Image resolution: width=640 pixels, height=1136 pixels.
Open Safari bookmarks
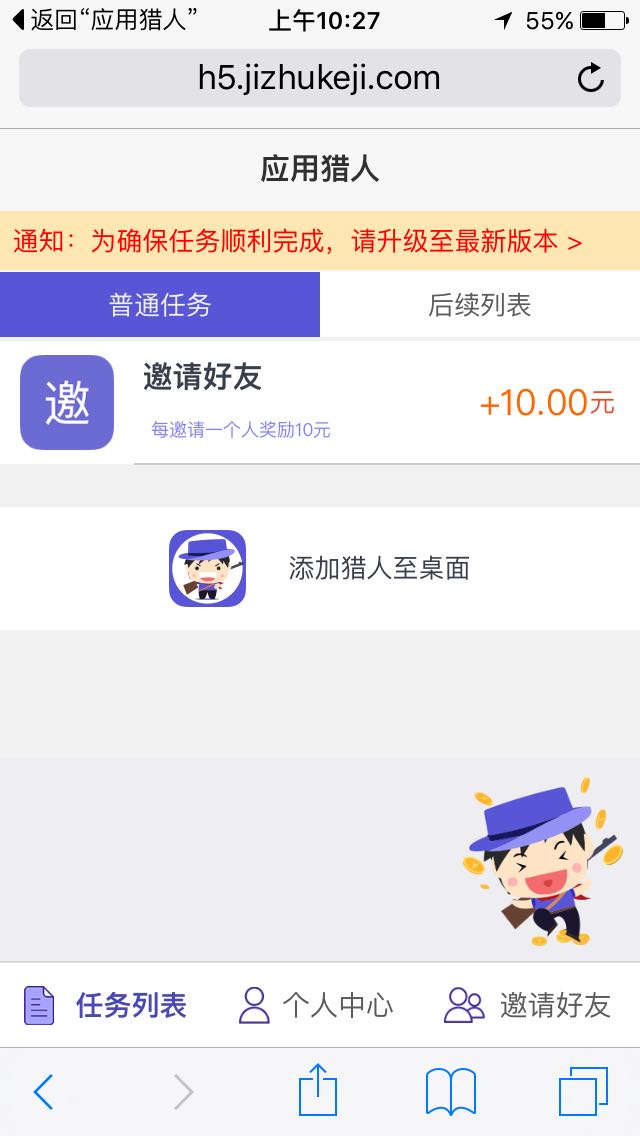click(450, 1091)
